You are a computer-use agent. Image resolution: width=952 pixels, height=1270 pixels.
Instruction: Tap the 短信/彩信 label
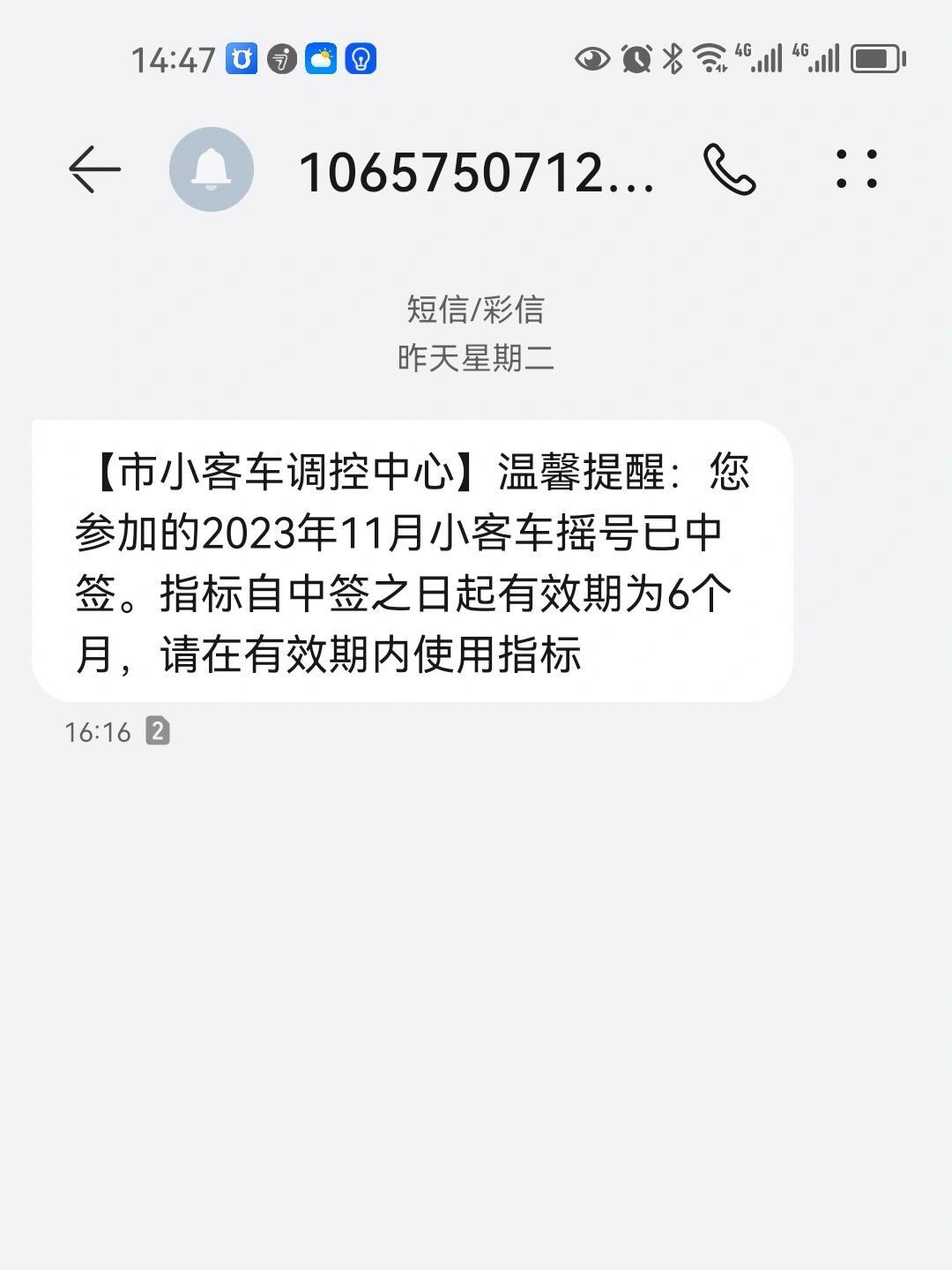tap(476, 310)
